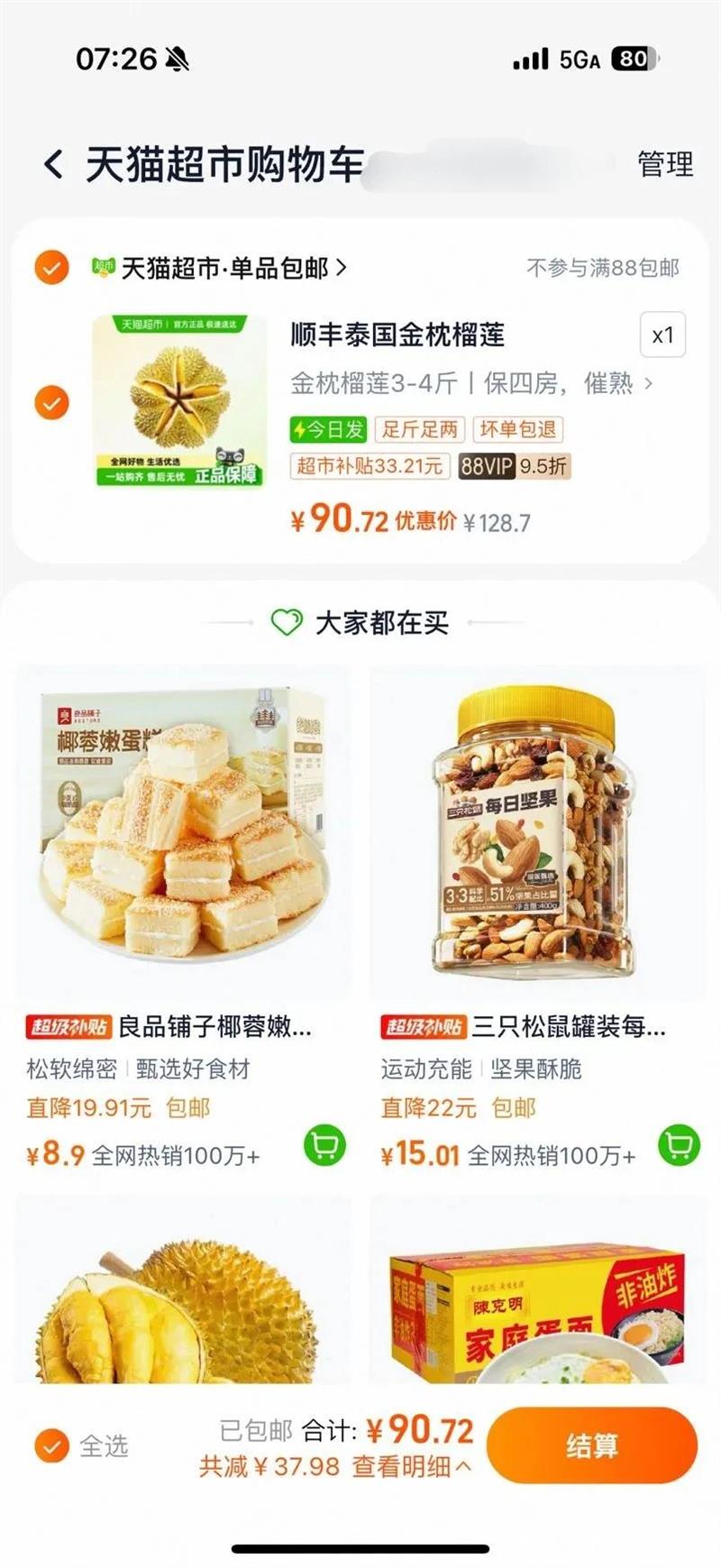Deselect the 顺丰泰国金枕榴莲 item checkbox
Viewport: 721px width, 1568px height.
pos(51,402)
